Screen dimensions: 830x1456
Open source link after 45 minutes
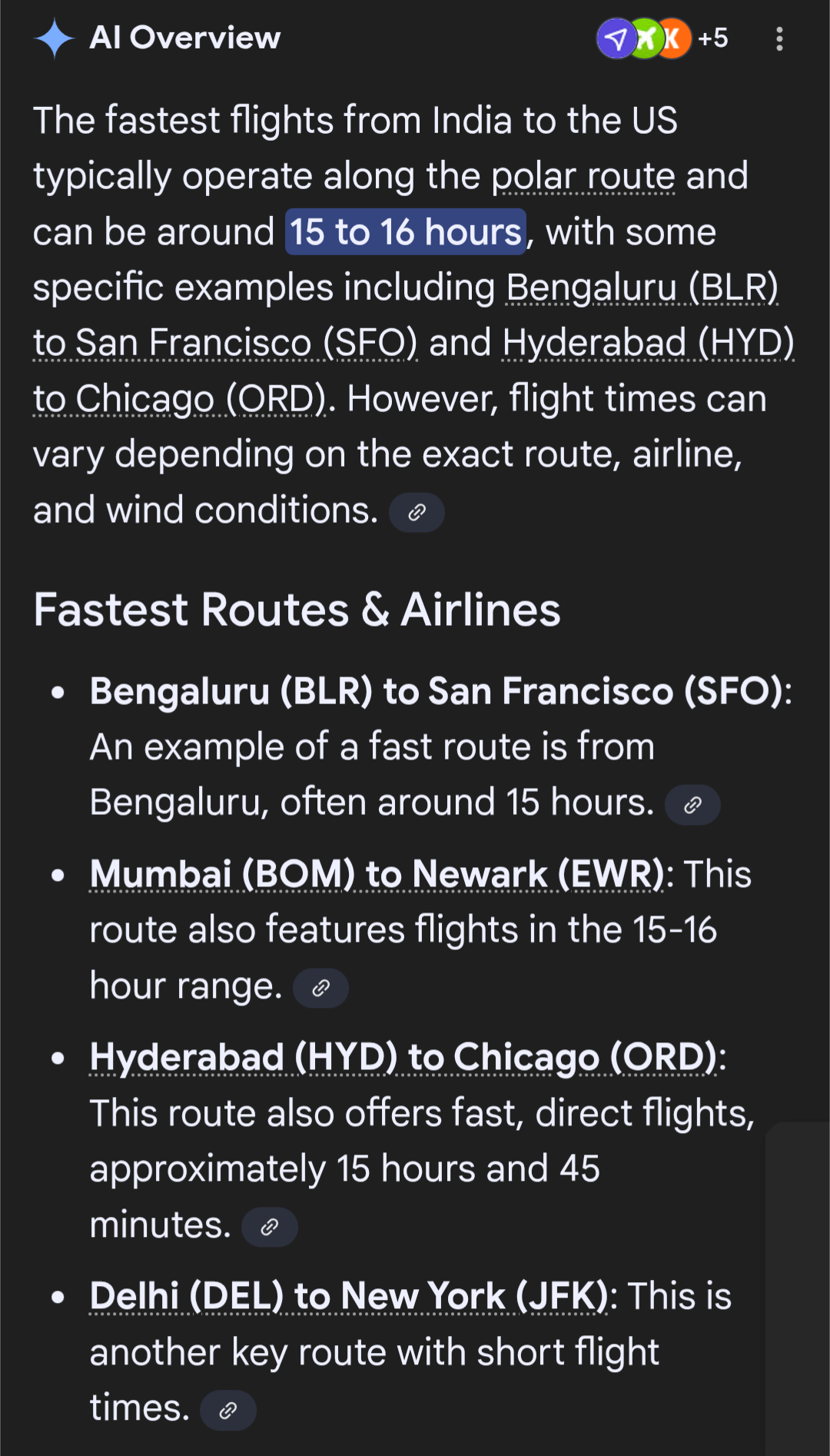click(x=269, y=1227)
